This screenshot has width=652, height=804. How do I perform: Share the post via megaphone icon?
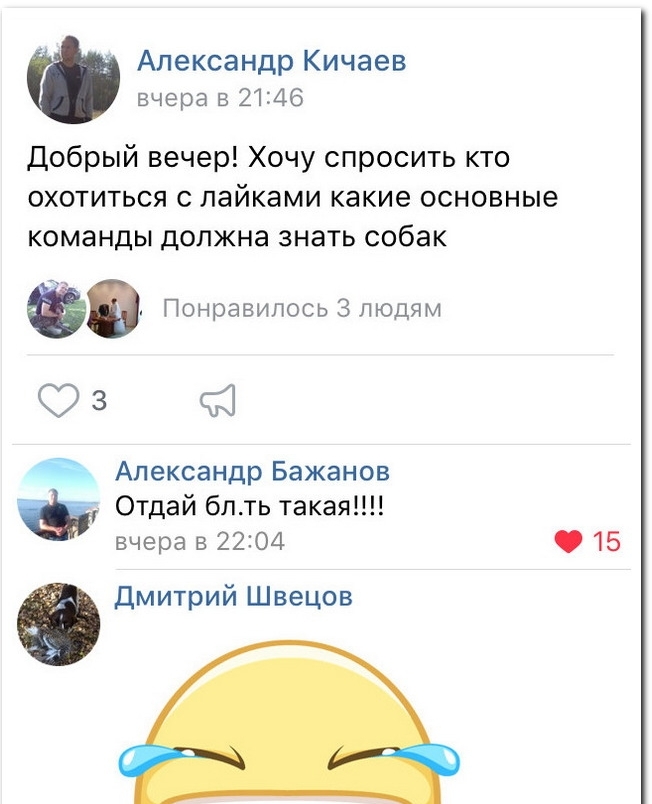[x=218, y=401]
